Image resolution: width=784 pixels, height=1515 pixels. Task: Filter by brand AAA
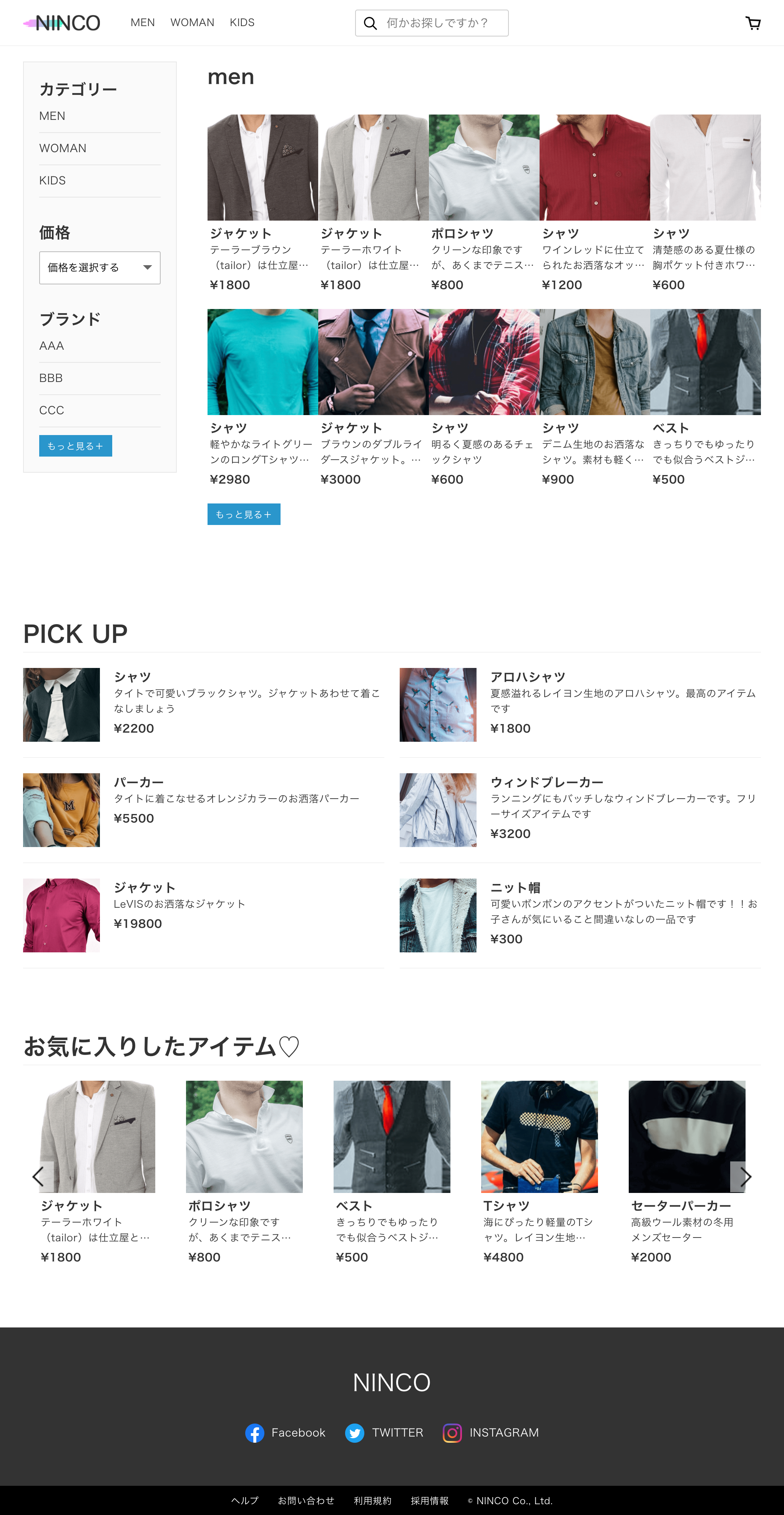coord(52,346)
